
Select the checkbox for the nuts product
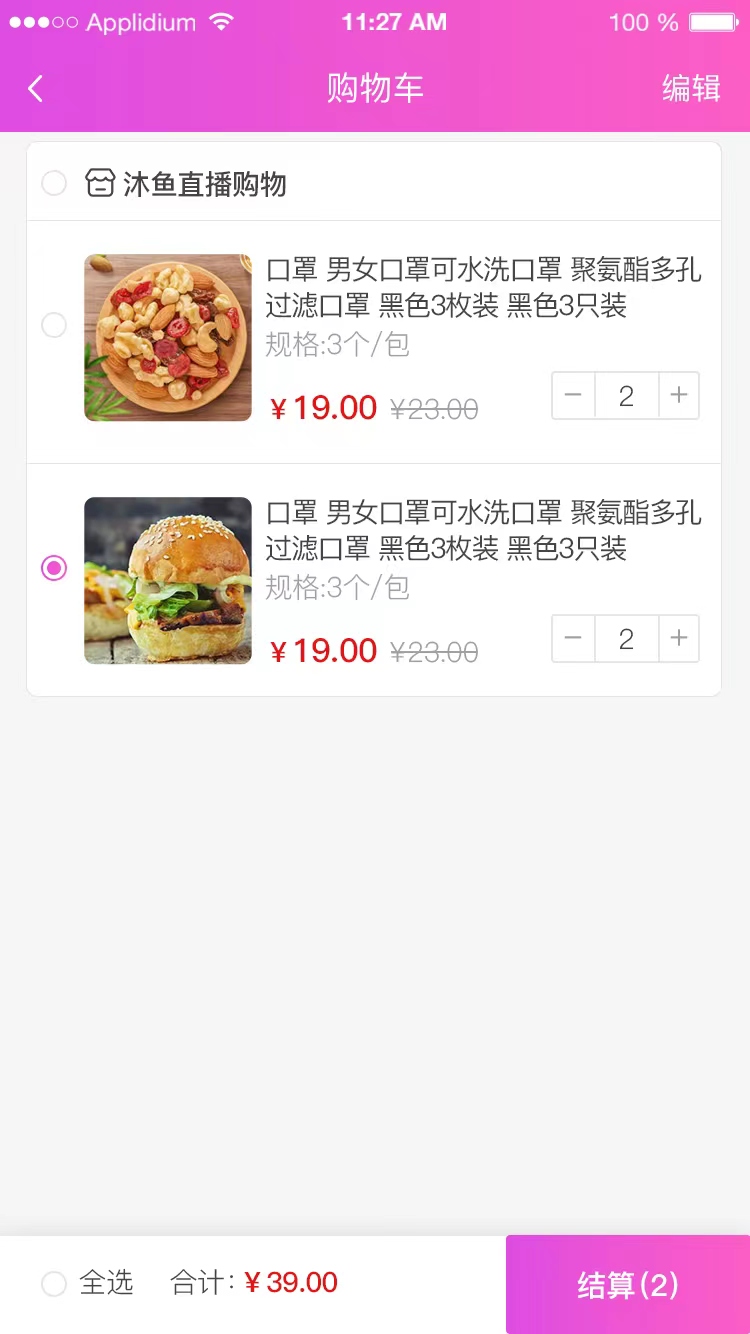(54, 325)
